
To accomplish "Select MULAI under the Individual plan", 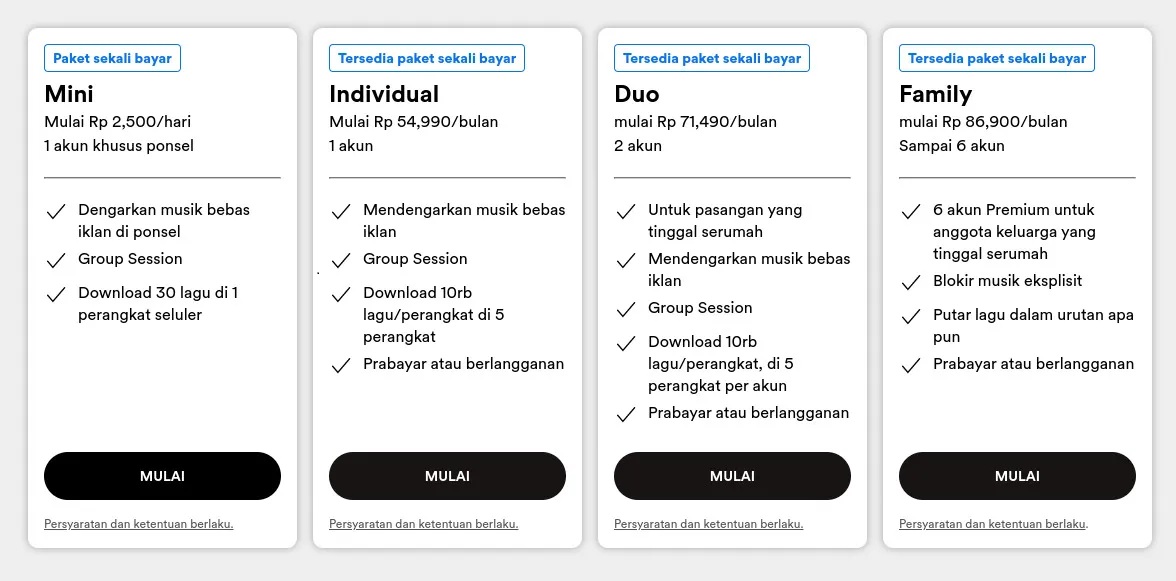I will 447,476.
